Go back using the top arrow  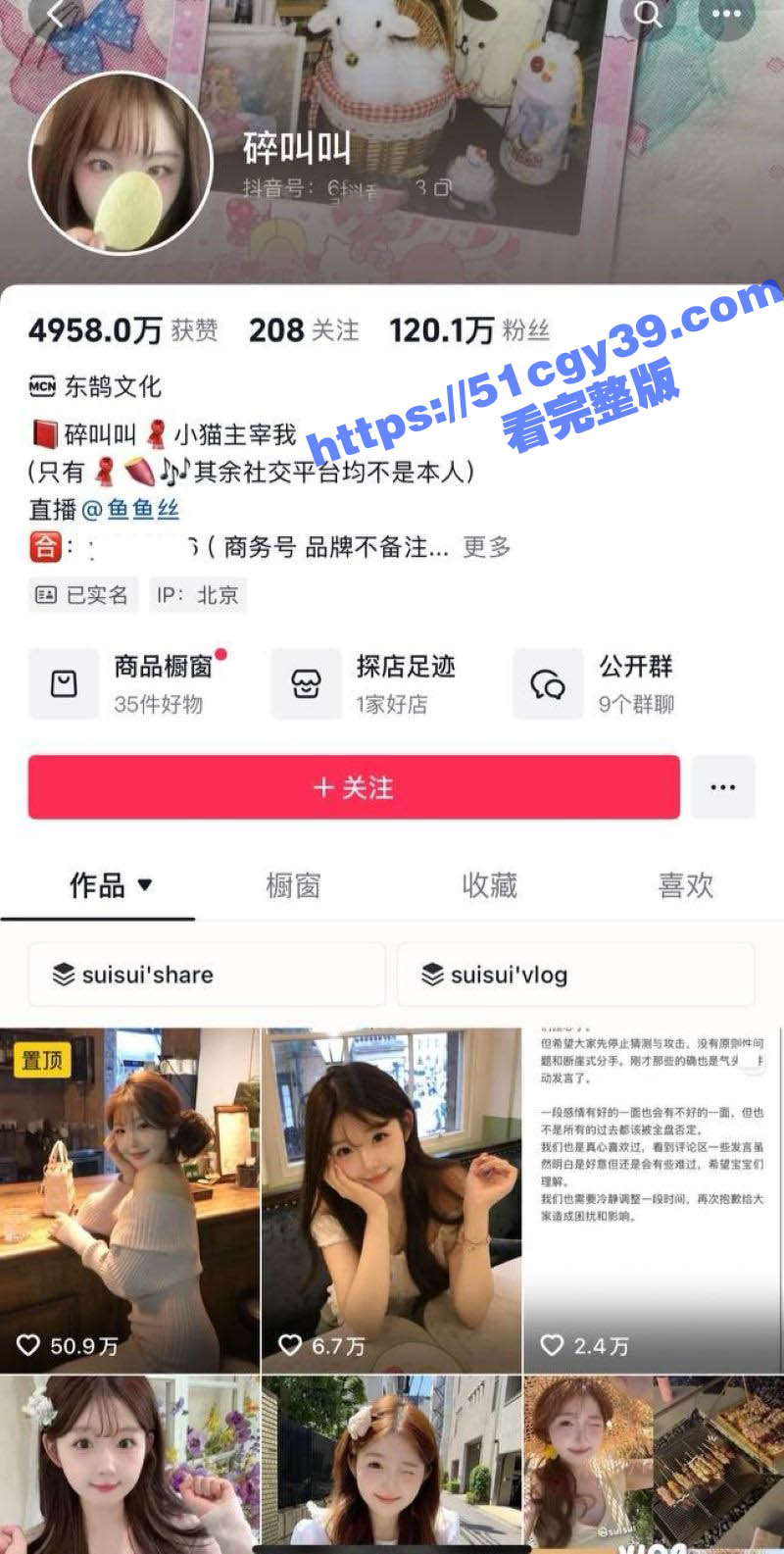54,14
